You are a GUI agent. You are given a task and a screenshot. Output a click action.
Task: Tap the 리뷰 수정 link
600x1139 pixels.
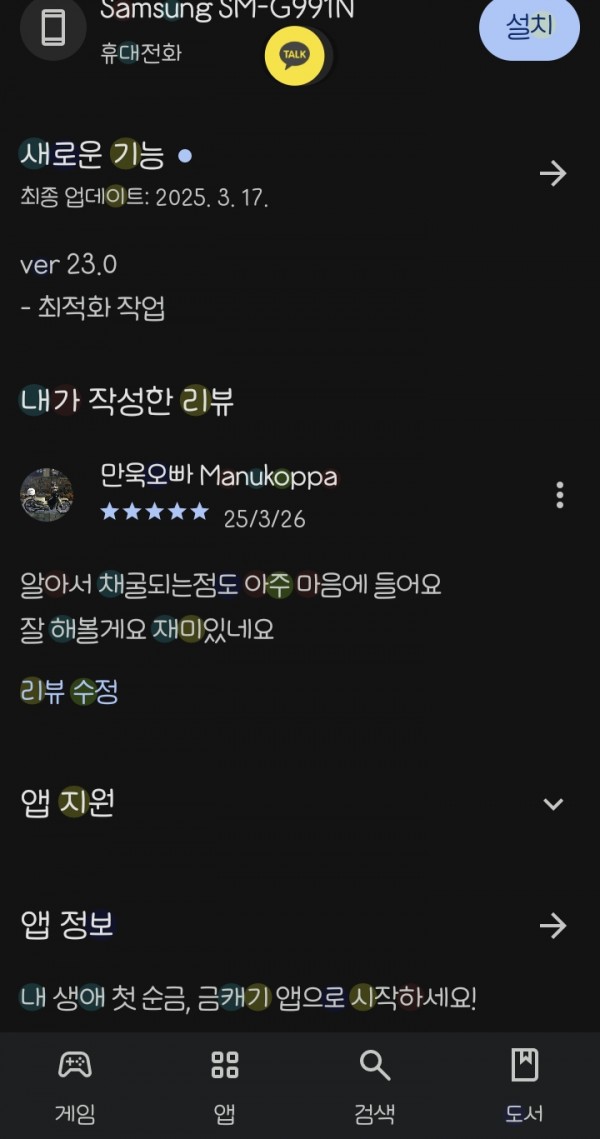click(69, 691)
